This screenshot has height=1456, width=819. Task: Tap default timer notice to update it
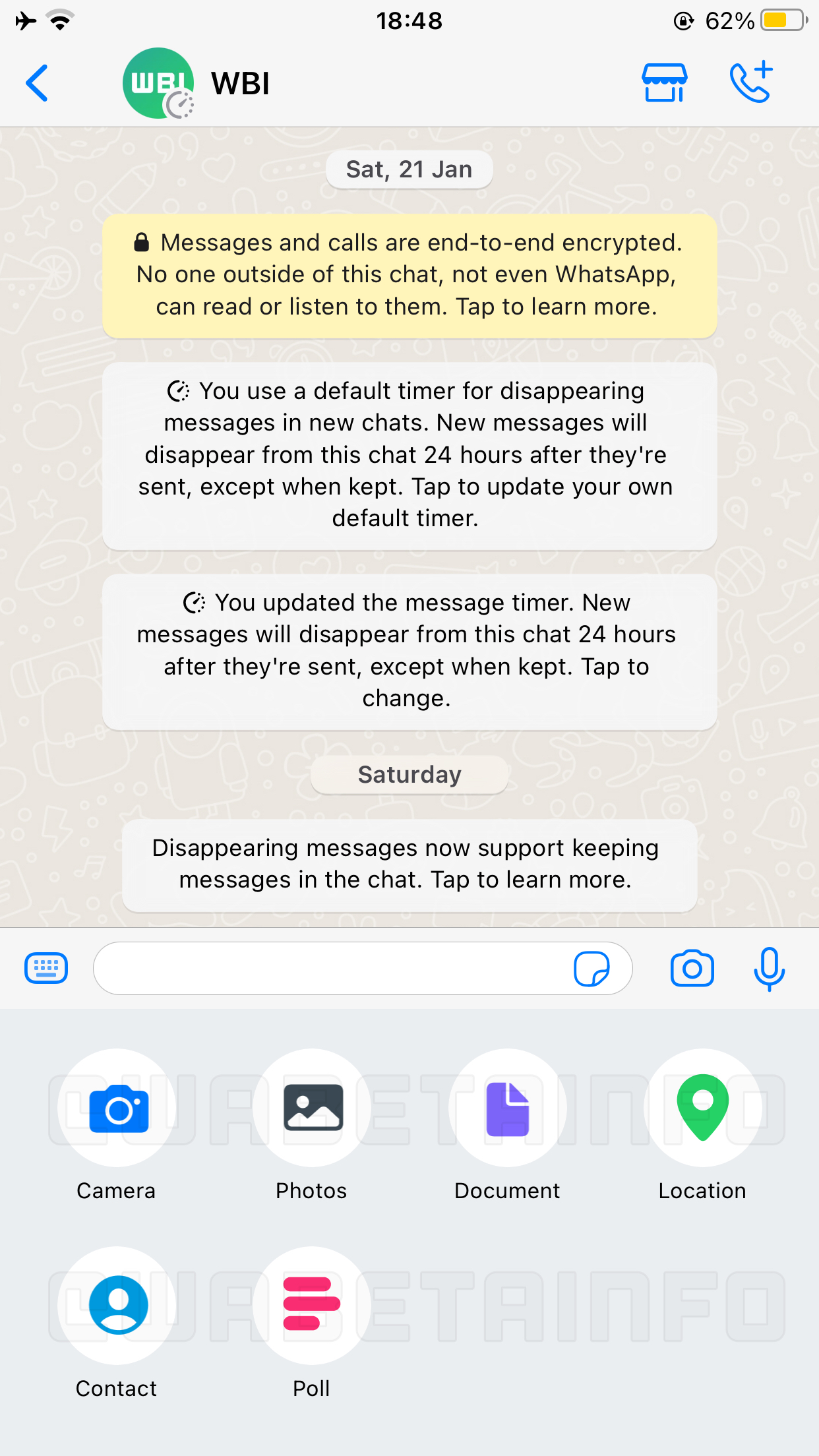tap(409, 455)
